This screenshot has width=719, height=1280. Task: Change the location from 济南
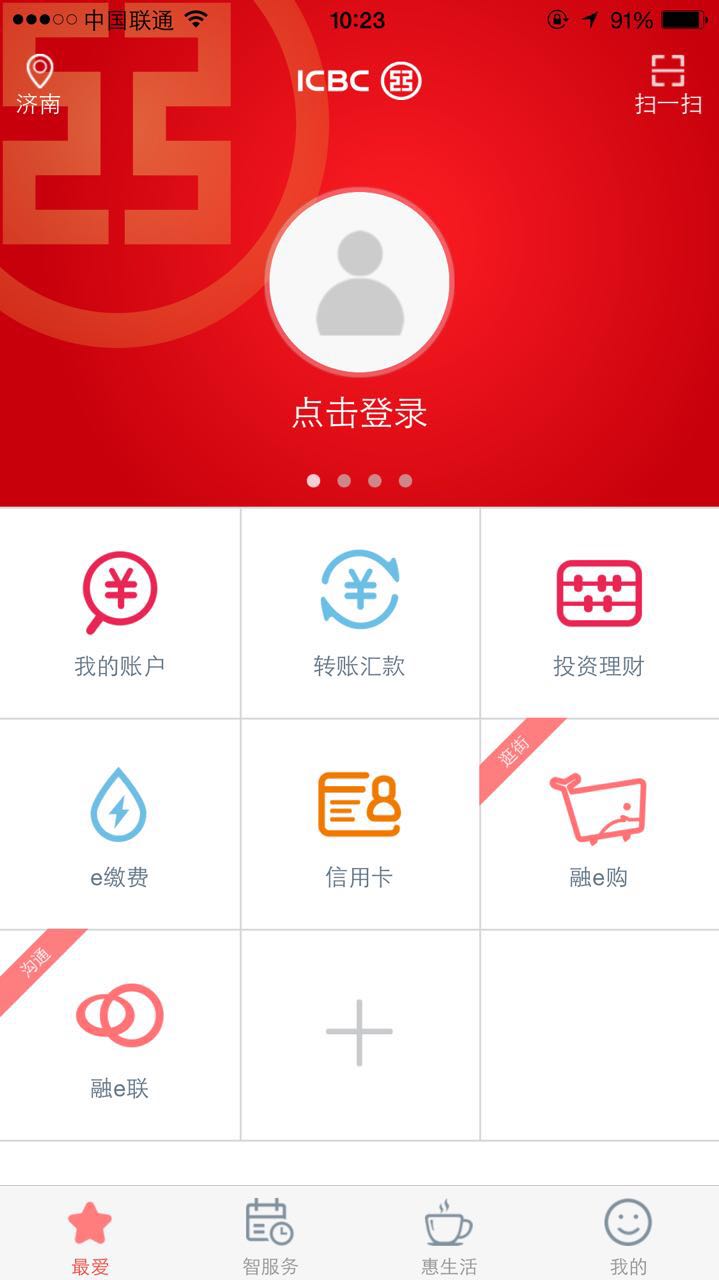(39, 84)
